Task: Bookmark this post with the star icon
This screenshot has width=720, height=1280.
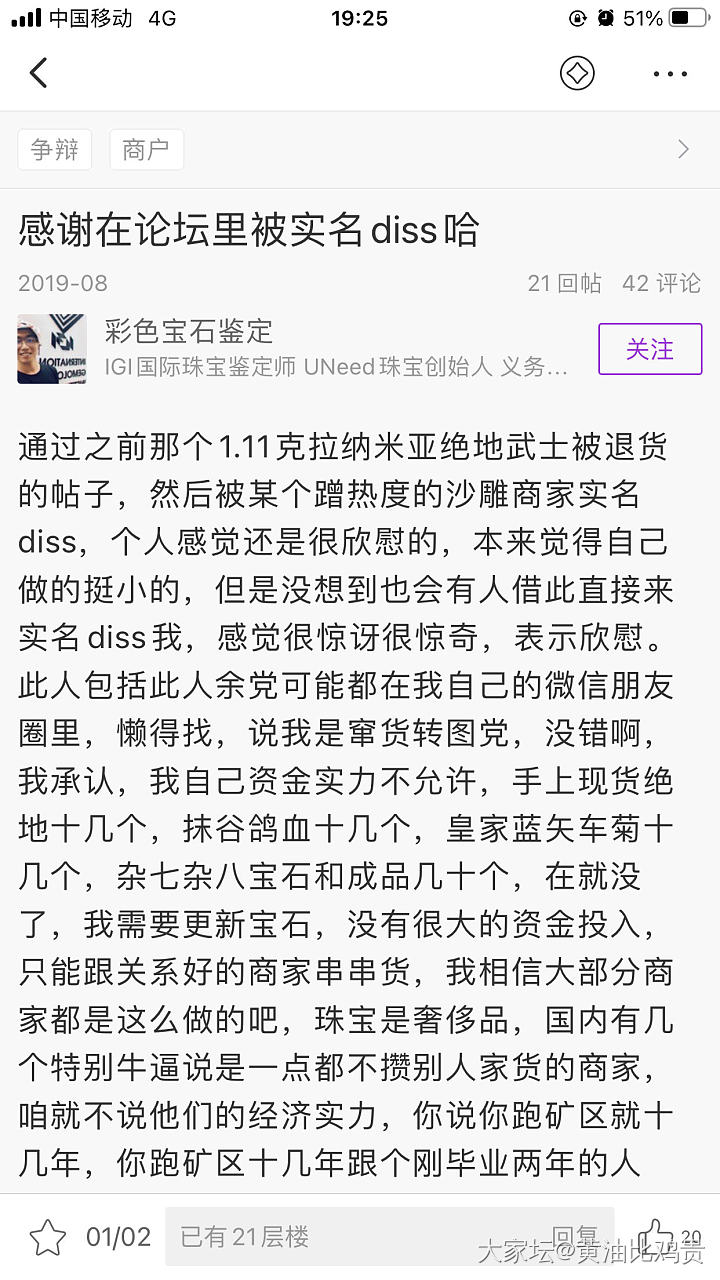Action: 47,1237
